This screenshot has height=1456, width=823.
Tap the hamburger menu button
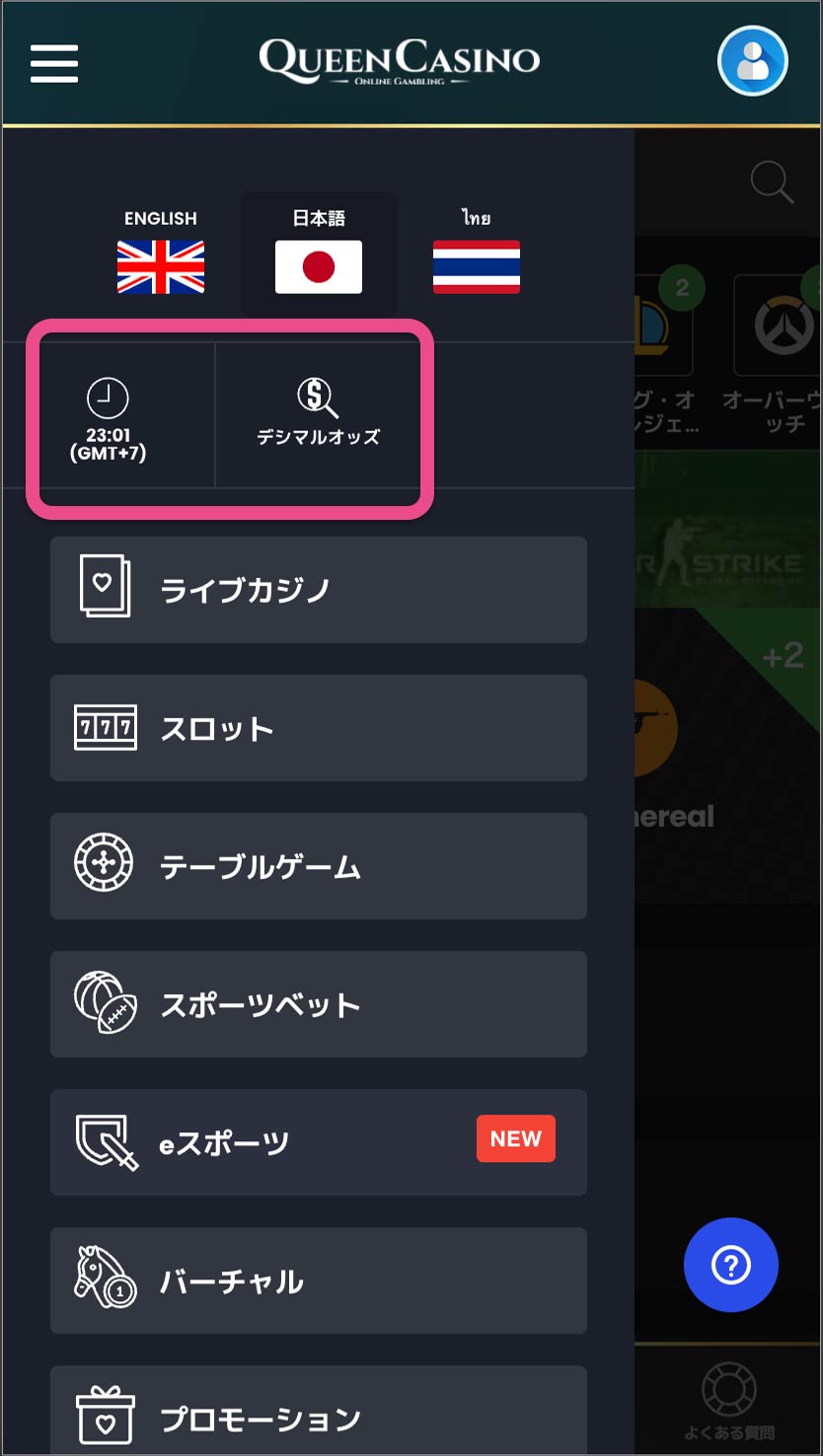pyautogui.click(x=54, y=64)
